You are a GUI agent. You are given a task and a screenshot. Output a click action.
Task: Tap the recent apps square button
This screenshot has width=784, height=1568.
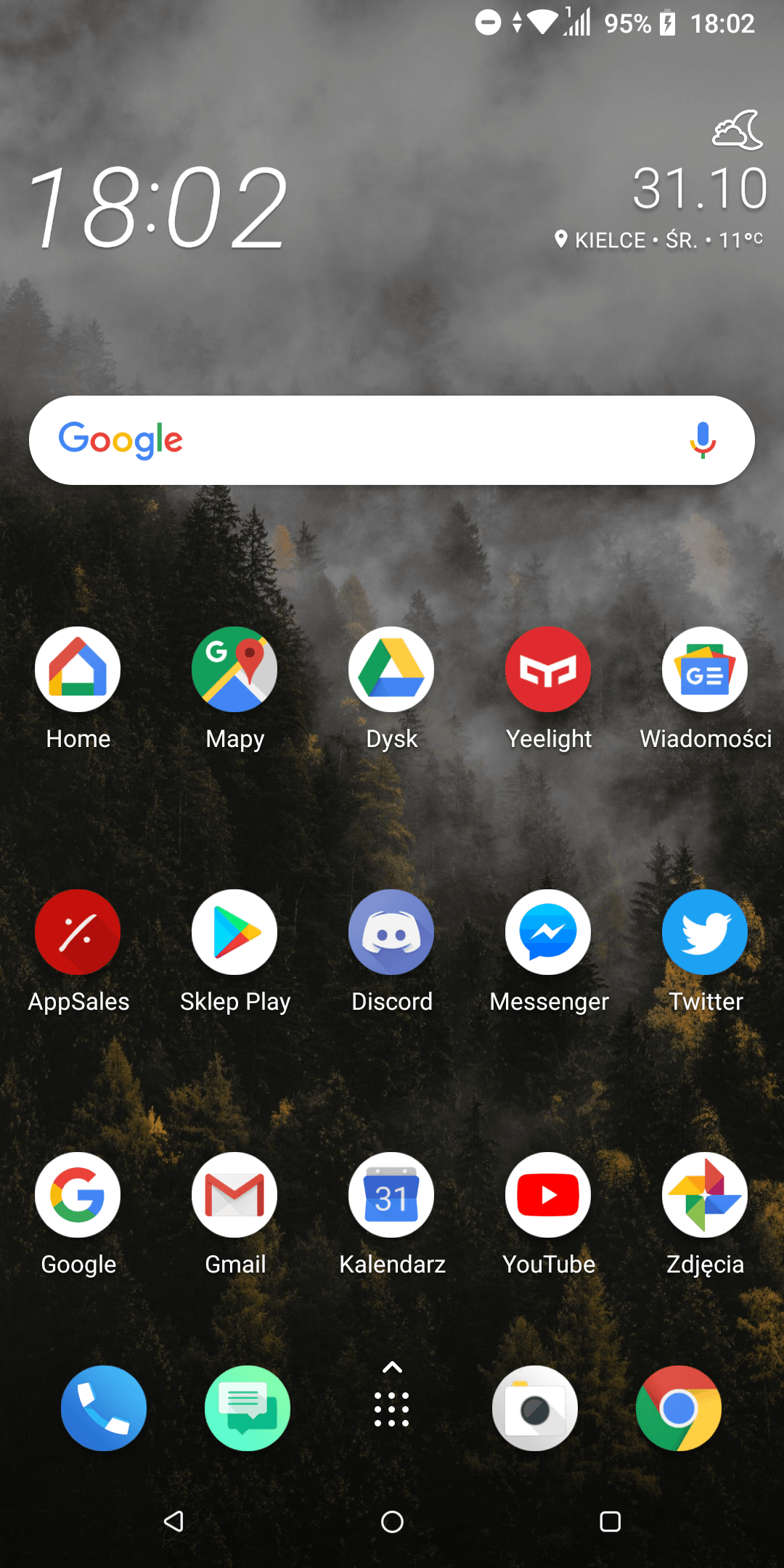coord(610,1522)
